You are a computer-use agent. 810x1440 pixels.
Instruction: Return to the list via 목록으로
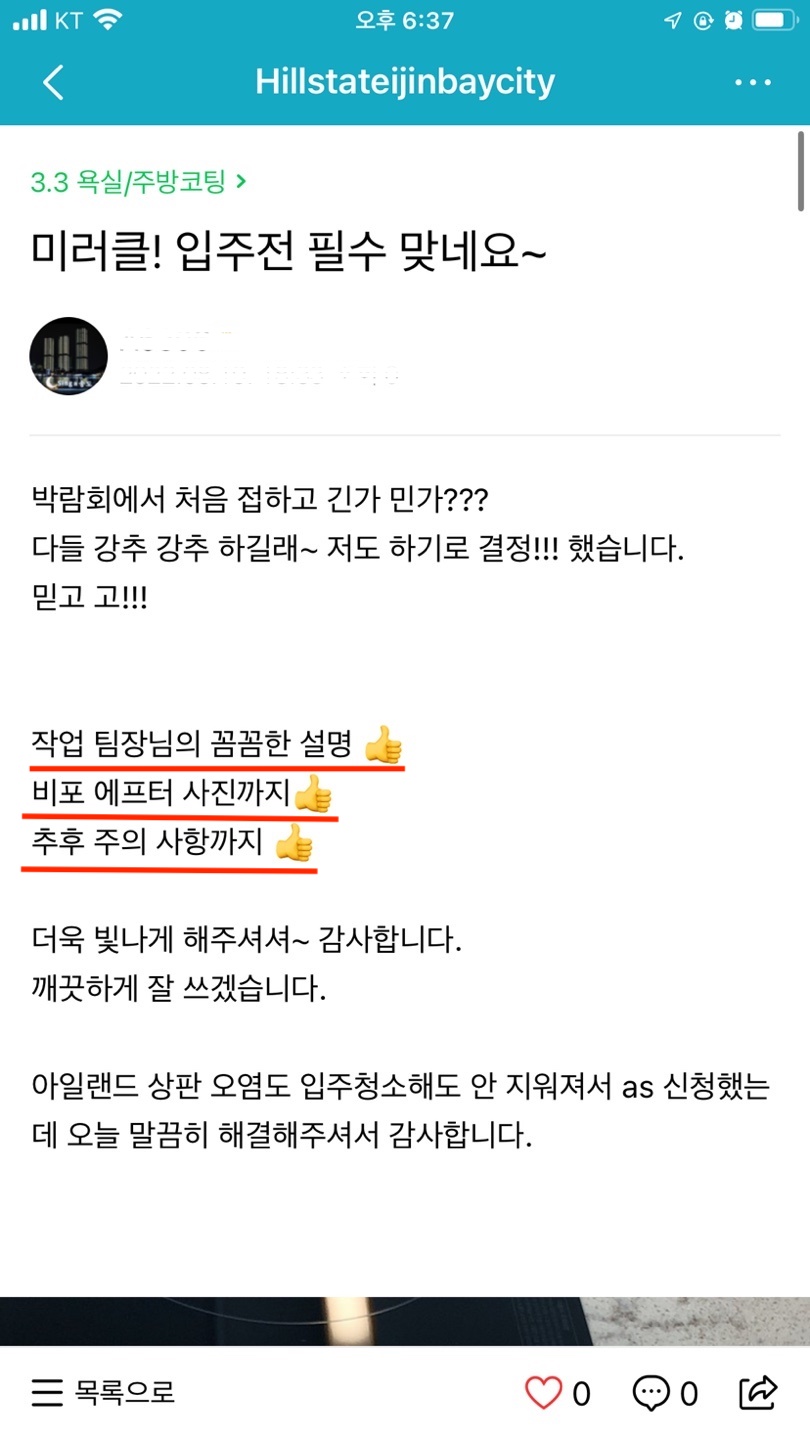click(x=104, y=1392)
